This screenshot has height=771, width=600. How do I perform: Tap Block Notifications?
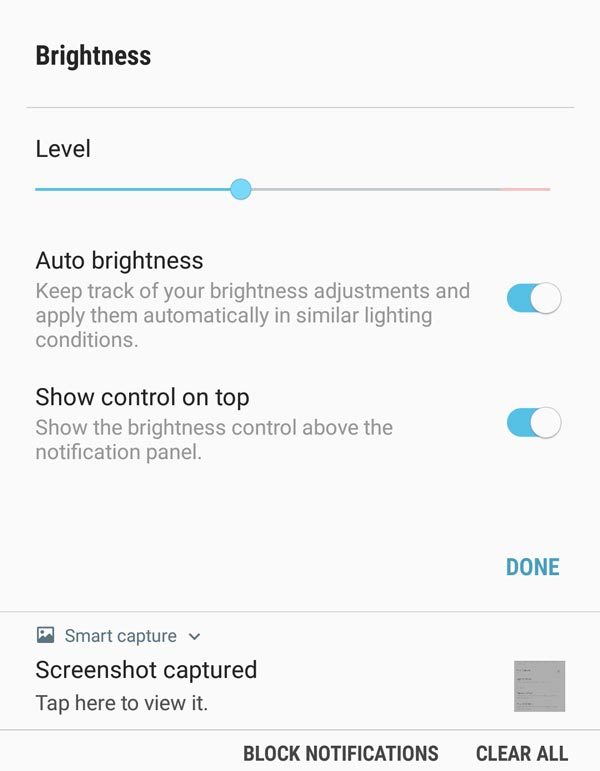coord(340,753)
